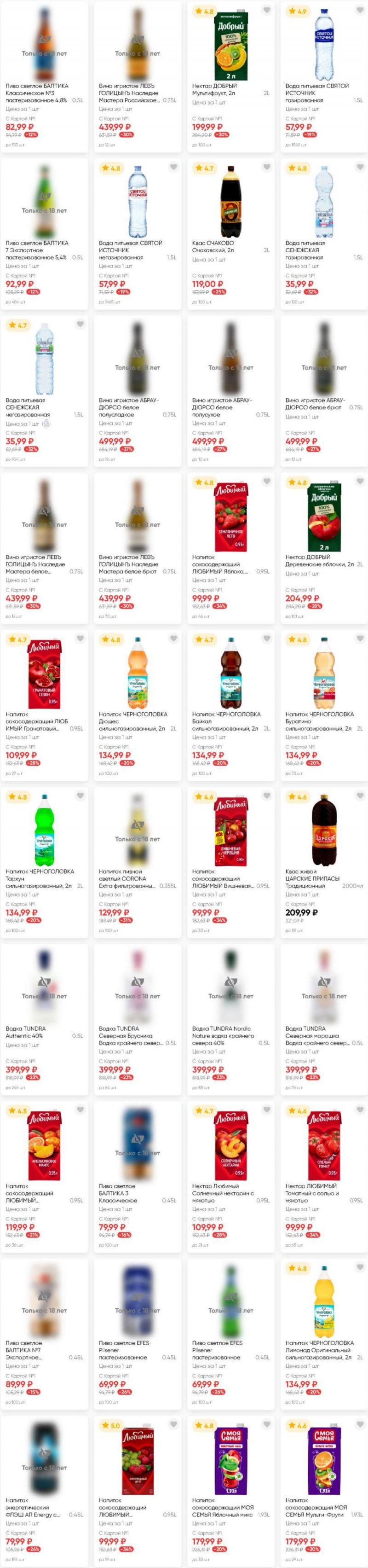The height and width of the screenshot is (1568, 368).
Task: Favorite the СЕНЕЖСКАЯ газированная water
Action: 360,168
